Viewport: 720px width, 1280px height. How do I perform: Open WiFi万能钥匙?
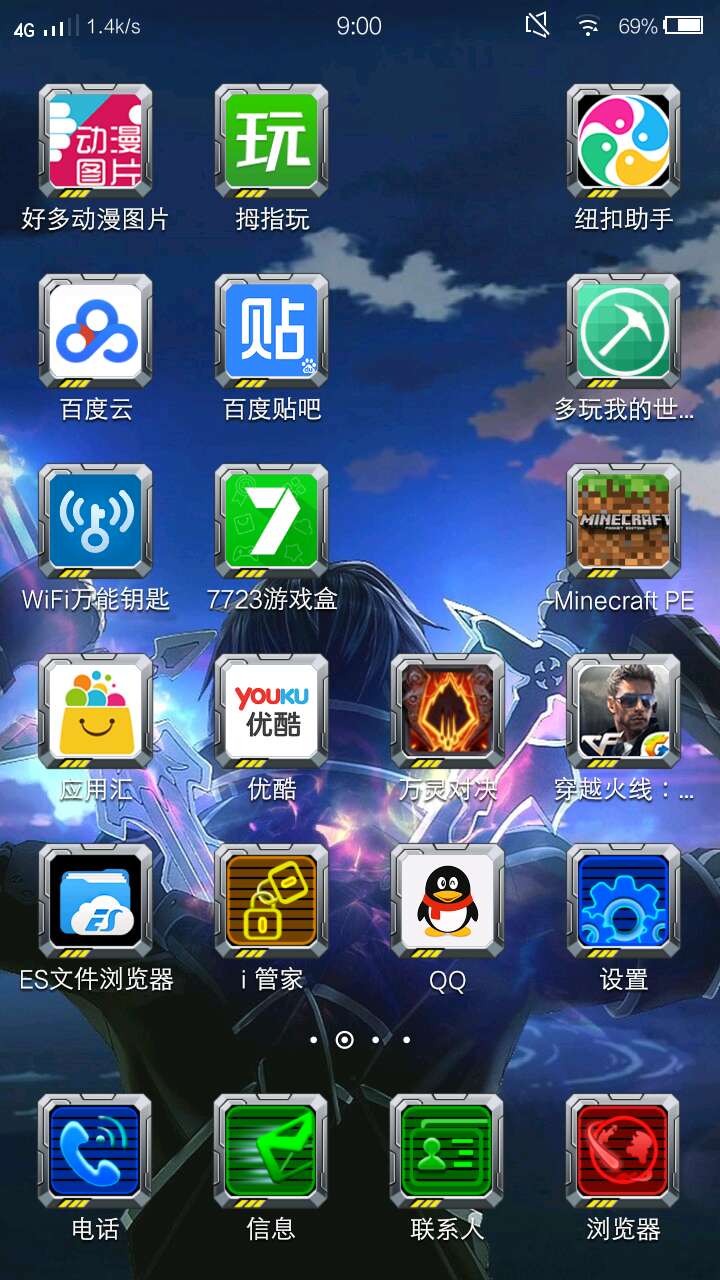[96, 521]
